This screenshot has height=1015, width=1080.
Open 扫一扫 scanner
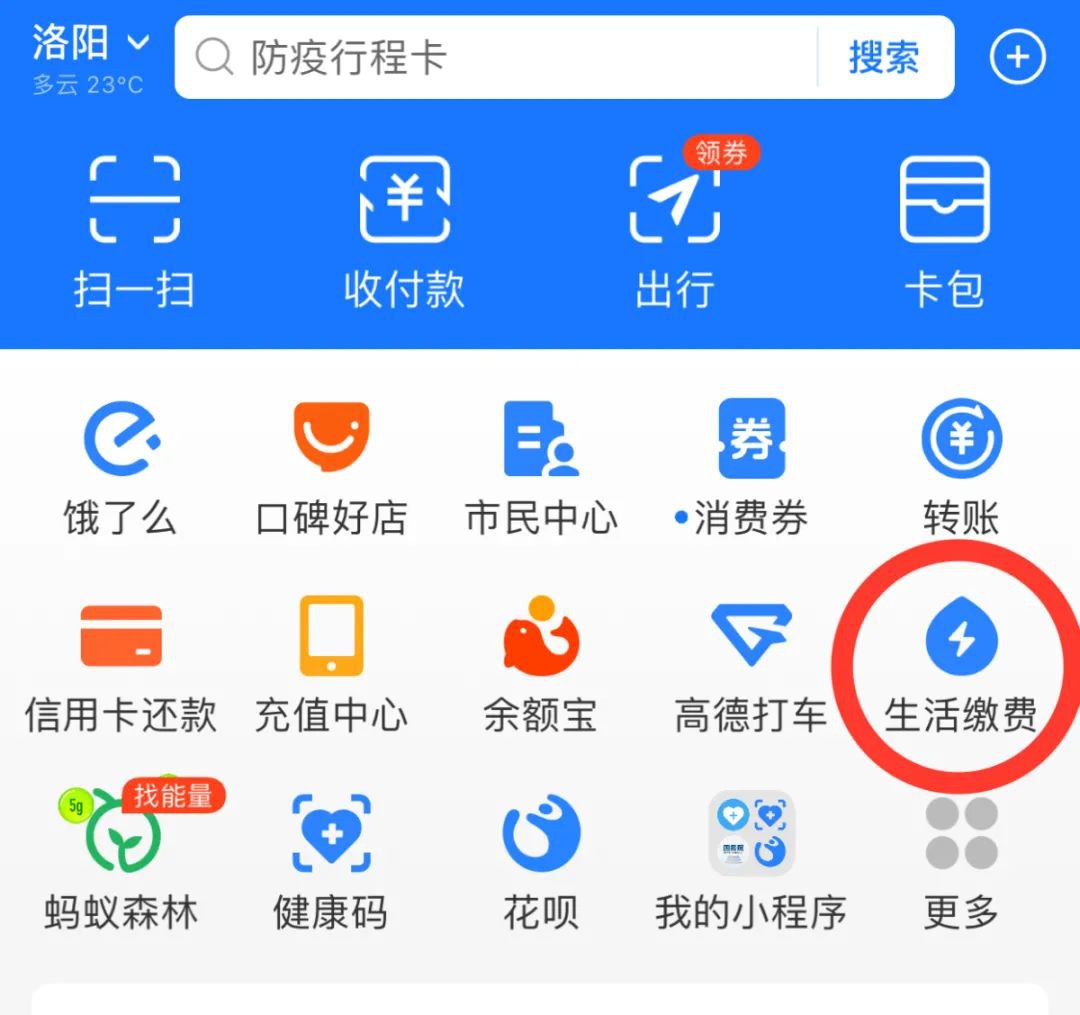(x=134, y=232)
